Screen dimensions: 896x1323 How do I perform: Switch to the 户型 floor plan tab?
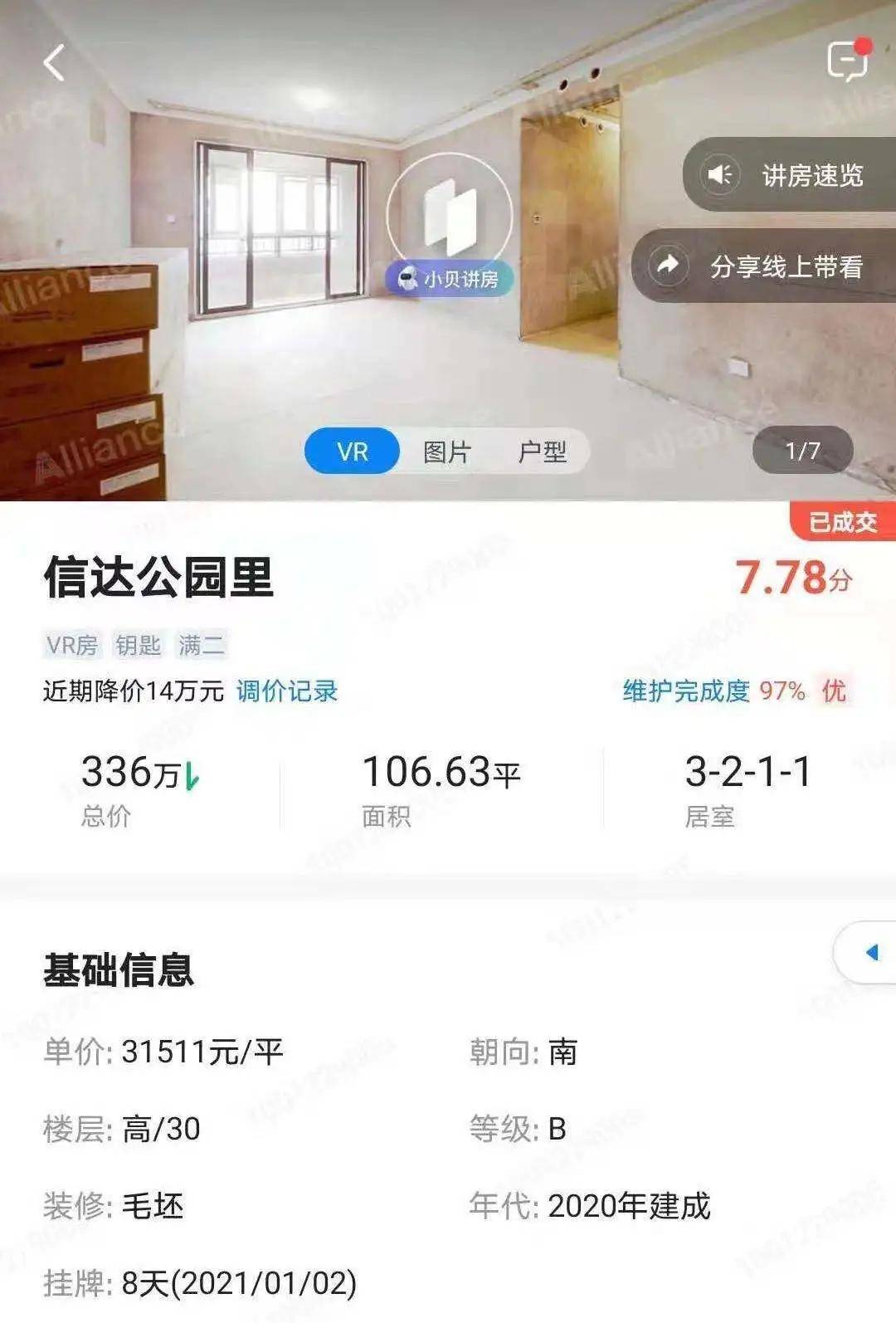542,452
